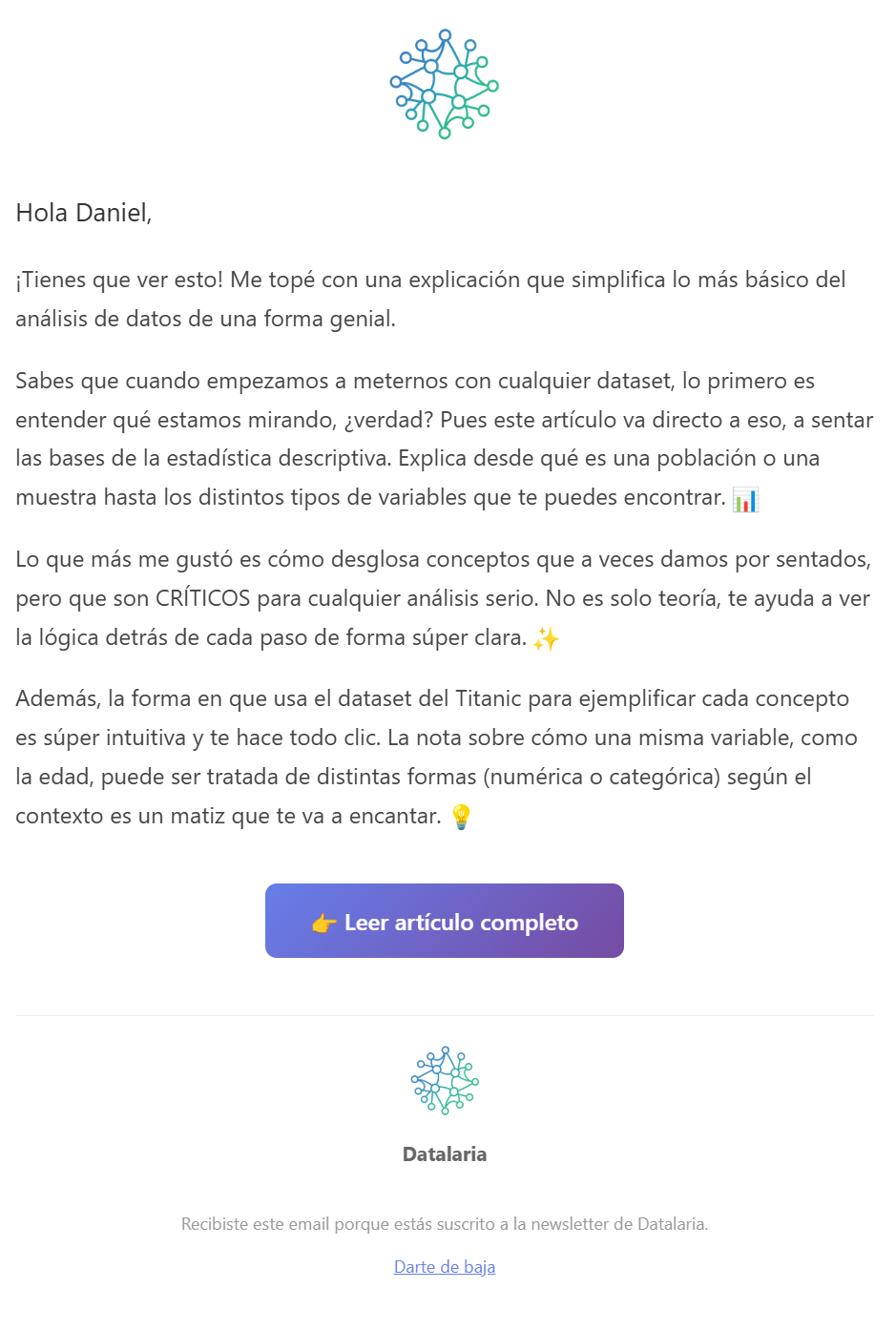
Task: Click the Datalaria network logo at the top
Action: click(444, 84)
